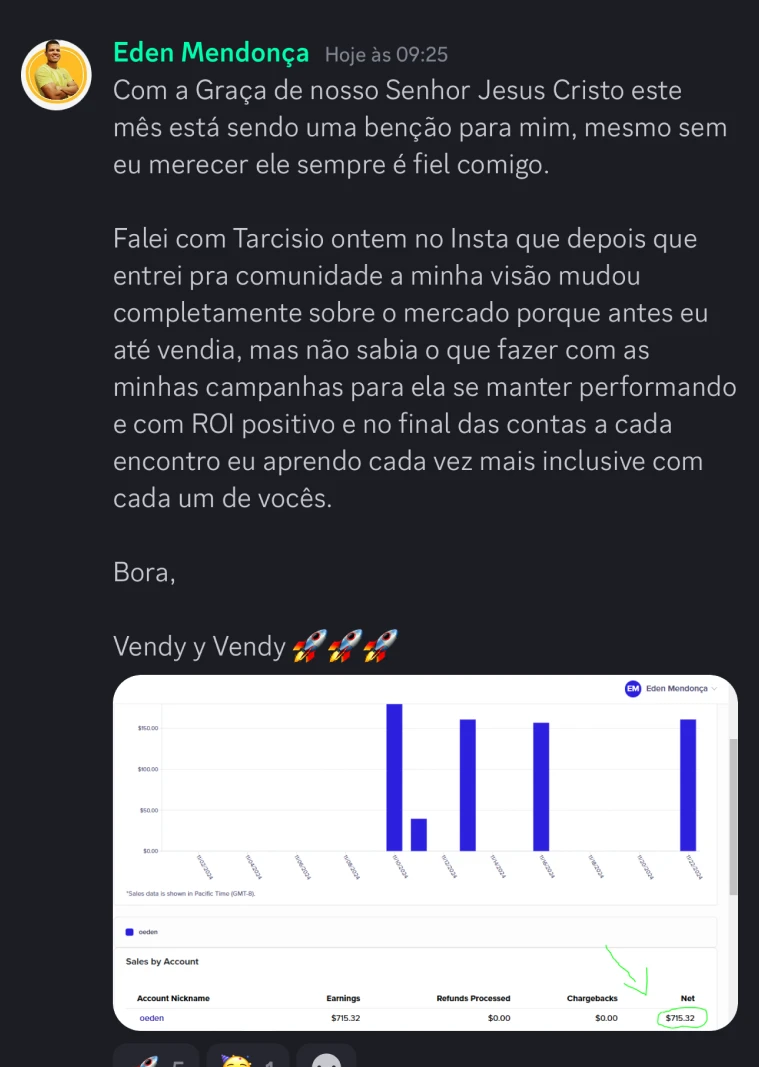Image resolution: width=759 pixels, height=1067 pixels.
Task: Tap the Eden Mendonça username
Action: pos(211,52)
